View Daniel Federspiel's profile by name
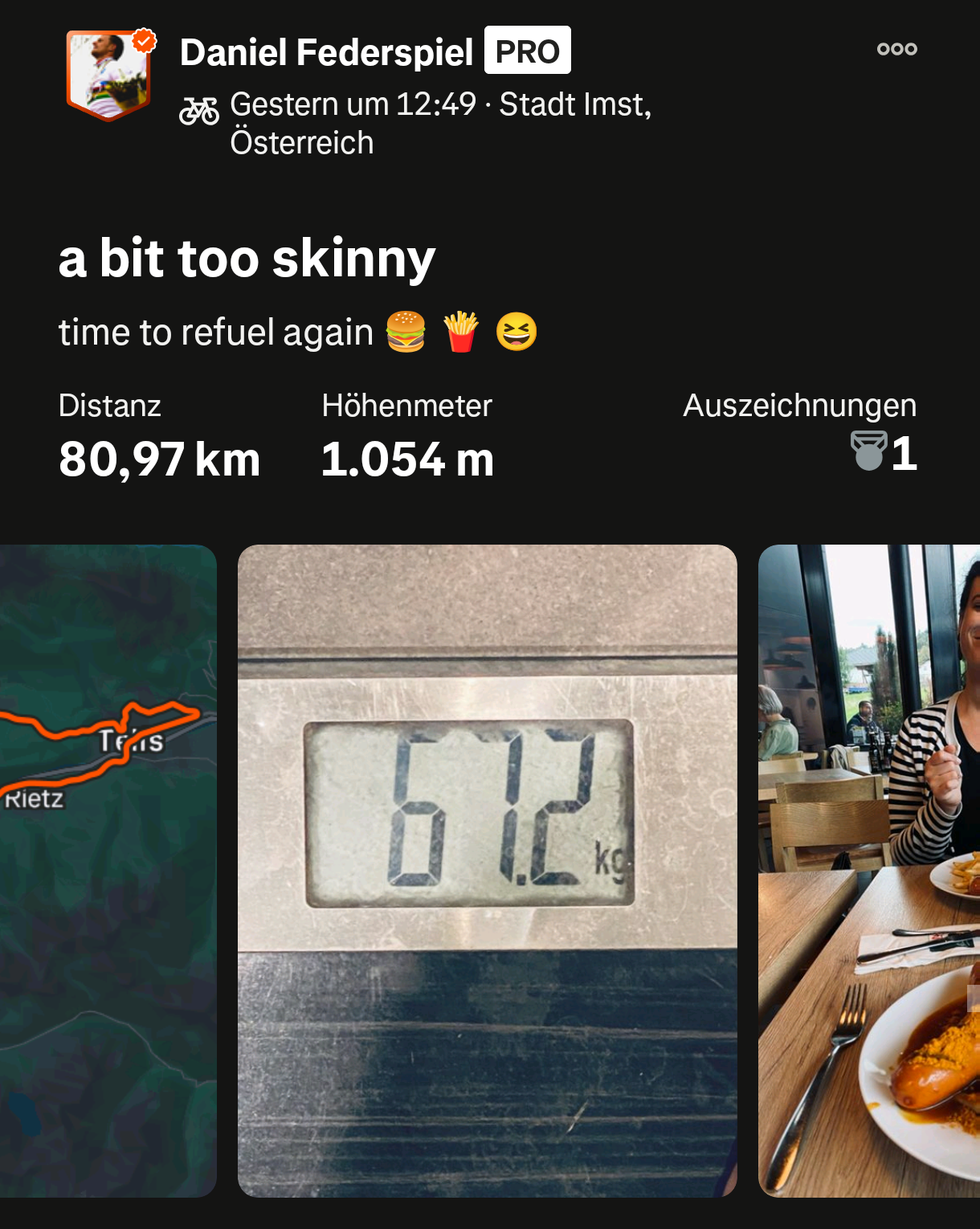Image resolution: width=980 pixels, height=1229 pixels. [x=326, y=53]
